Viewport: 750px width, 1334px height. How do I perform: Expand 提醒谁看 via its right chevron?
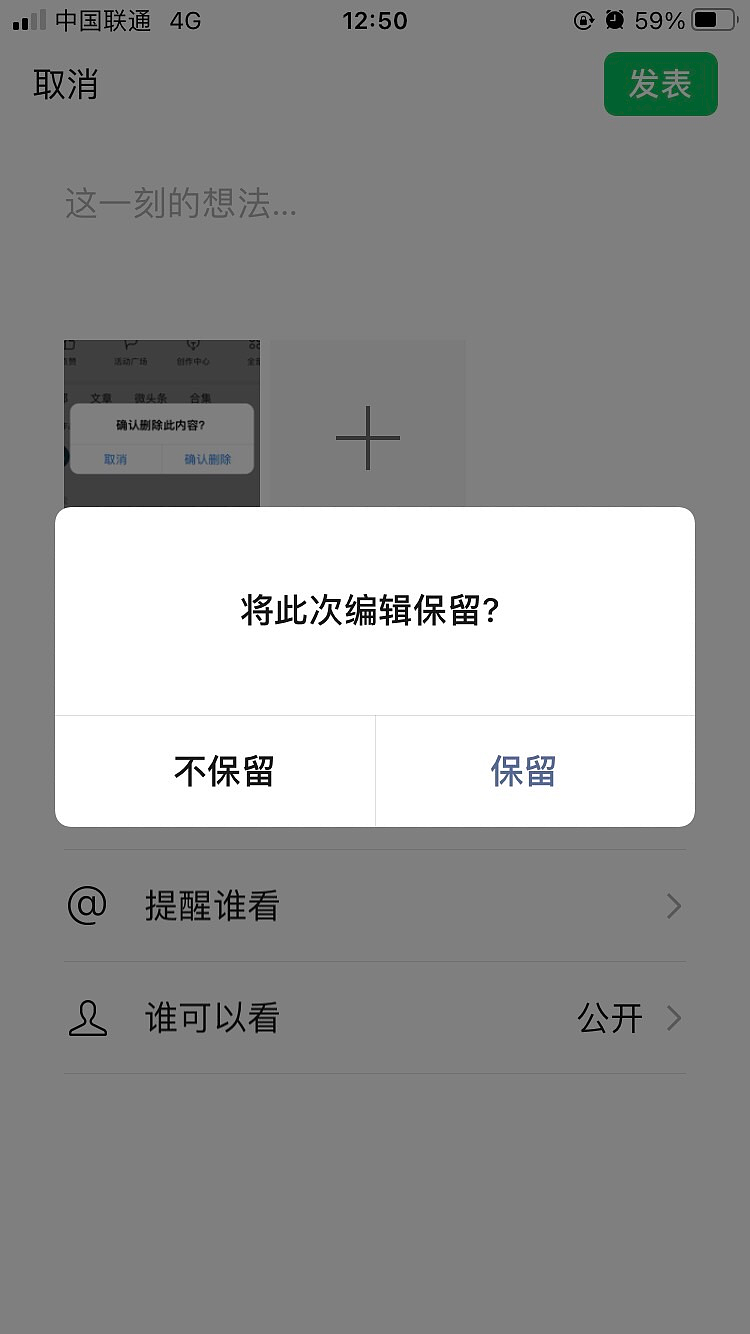point(673,905)
